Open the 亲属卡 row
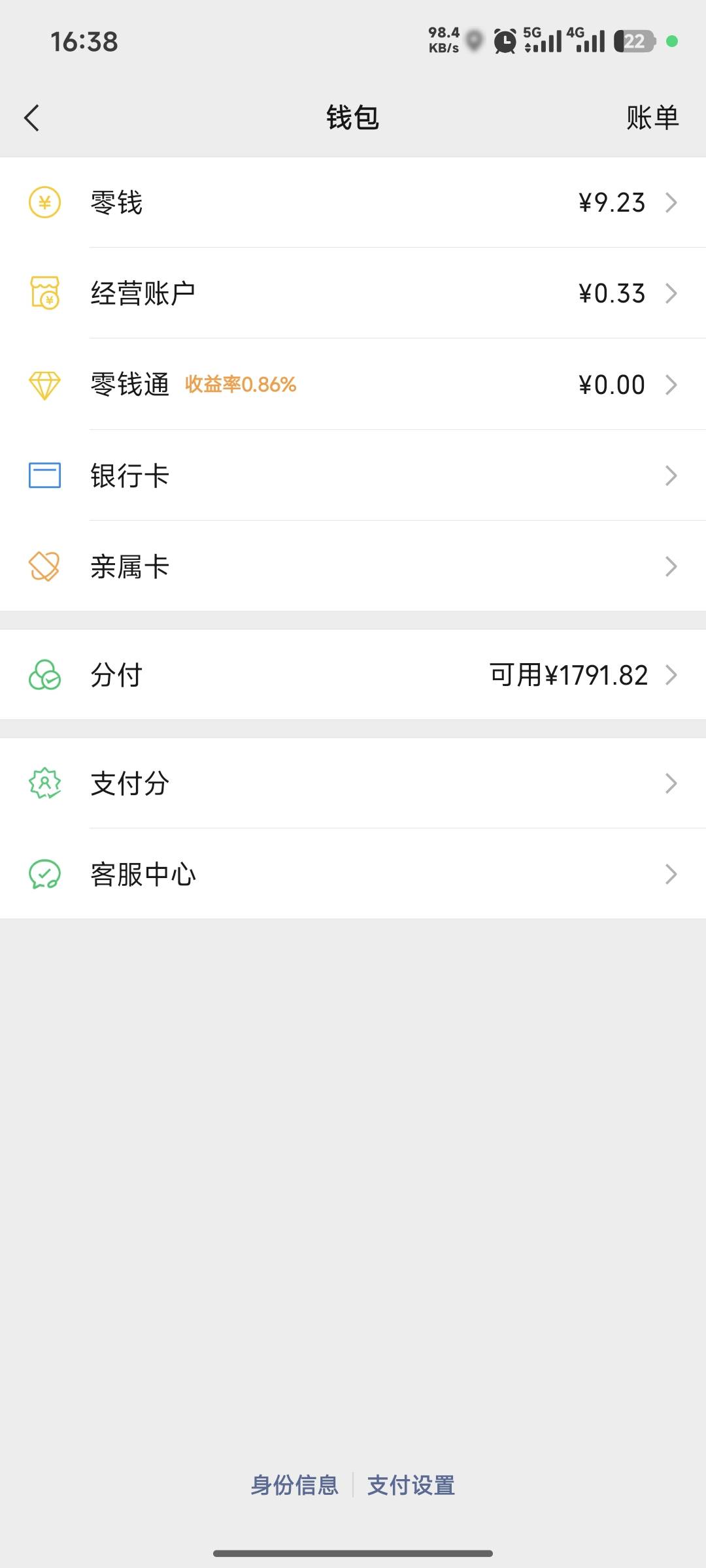 353,566
